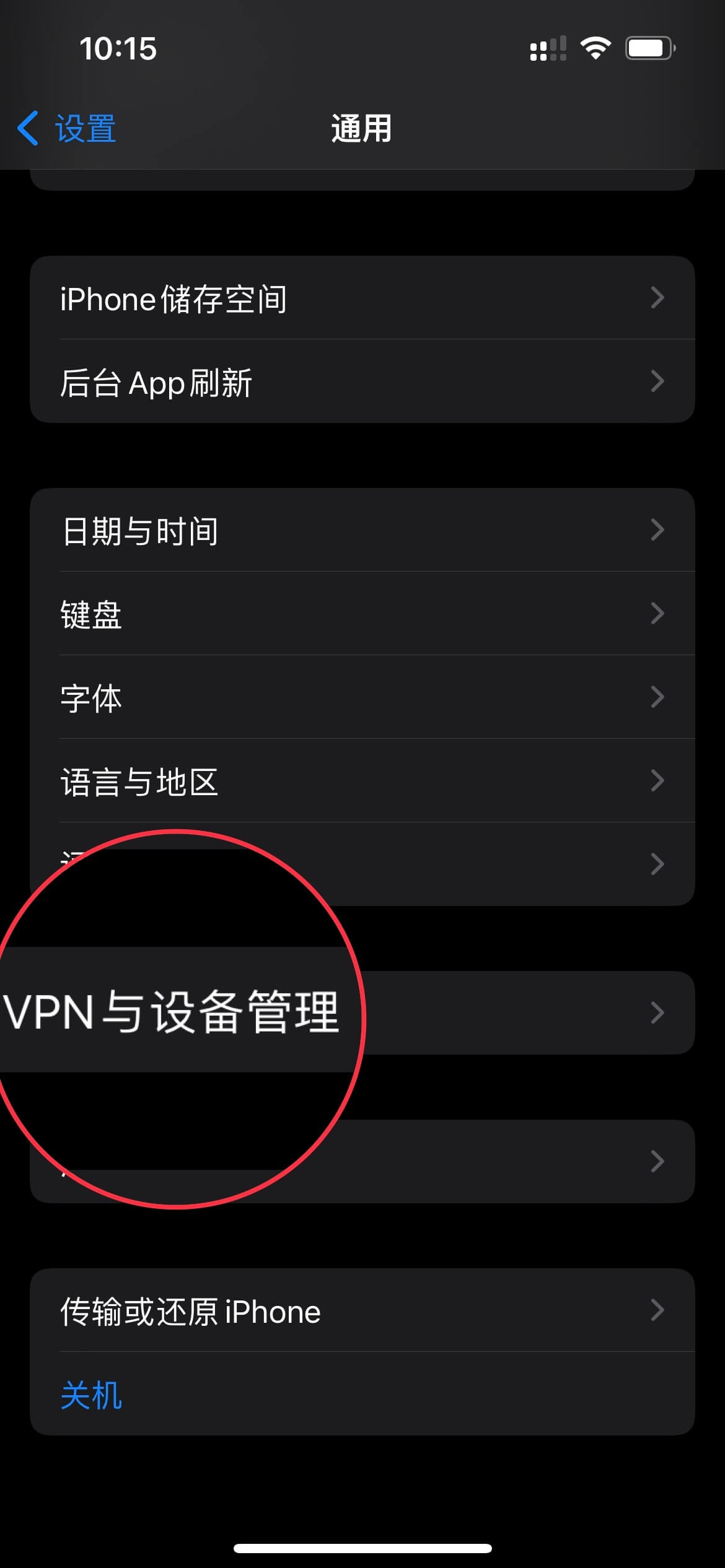This screenshot has height=1568, width=725.
Task: Open 字体 settings
Action: [x=362, y=697]
